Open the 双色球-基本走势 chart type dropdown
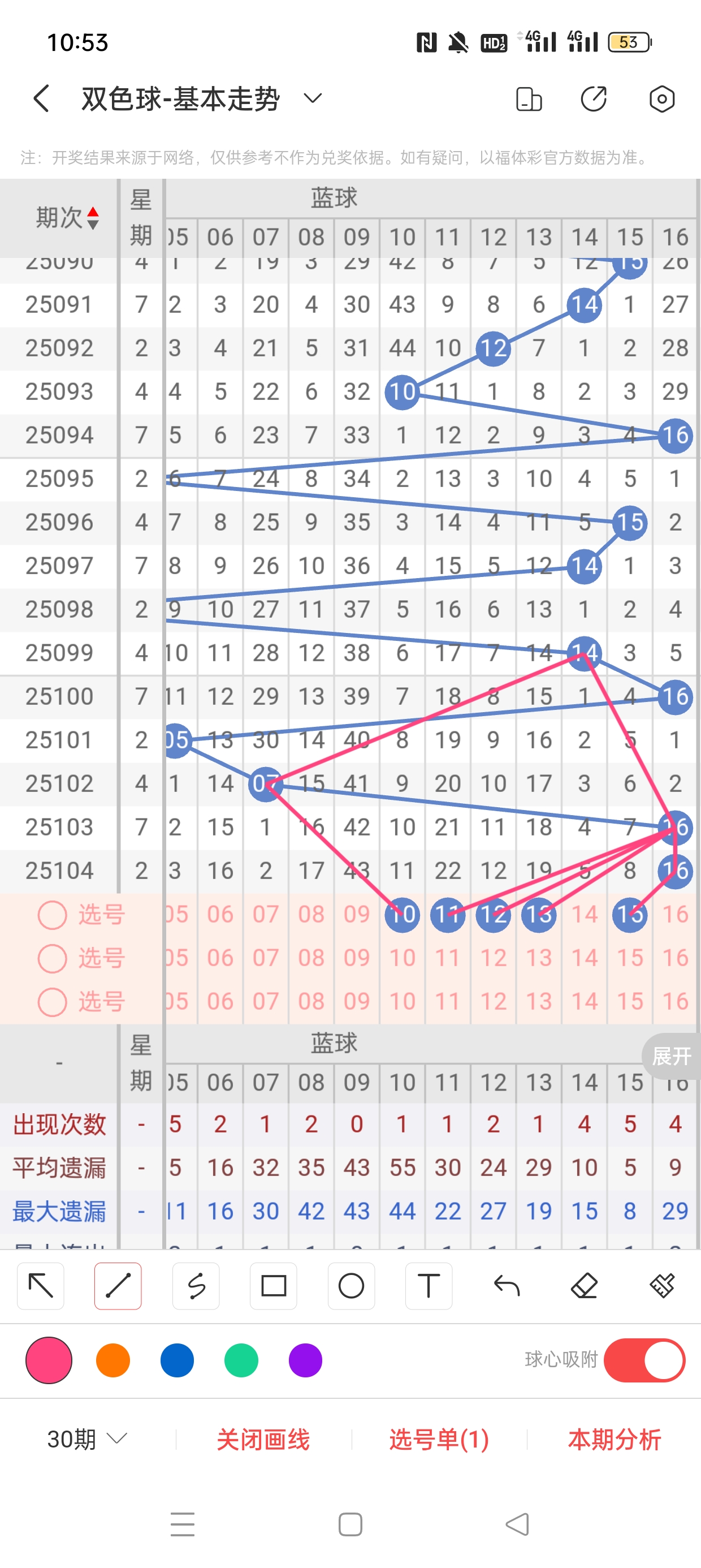 tap(312, 98)
